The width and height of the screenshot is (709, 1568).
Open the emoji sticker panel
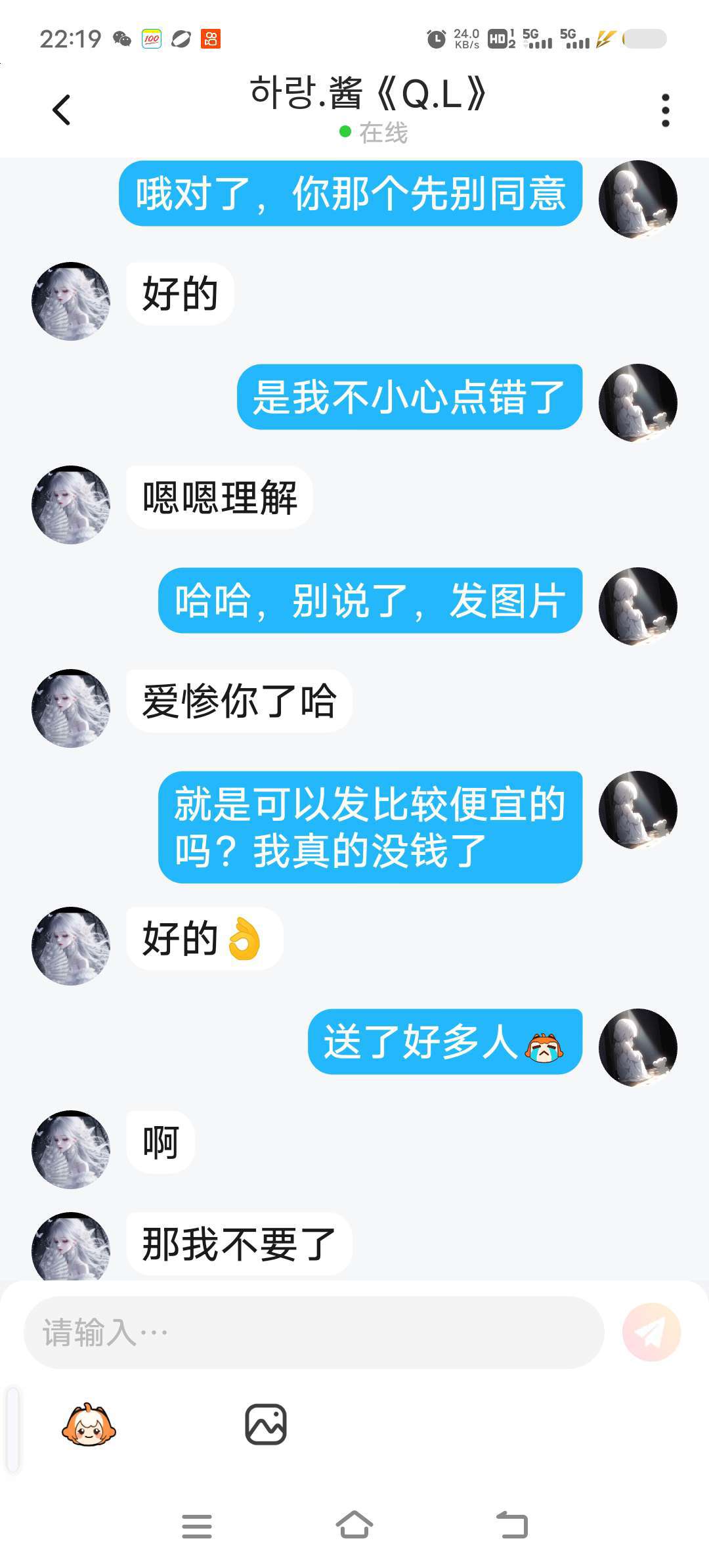coord(89,1424)
